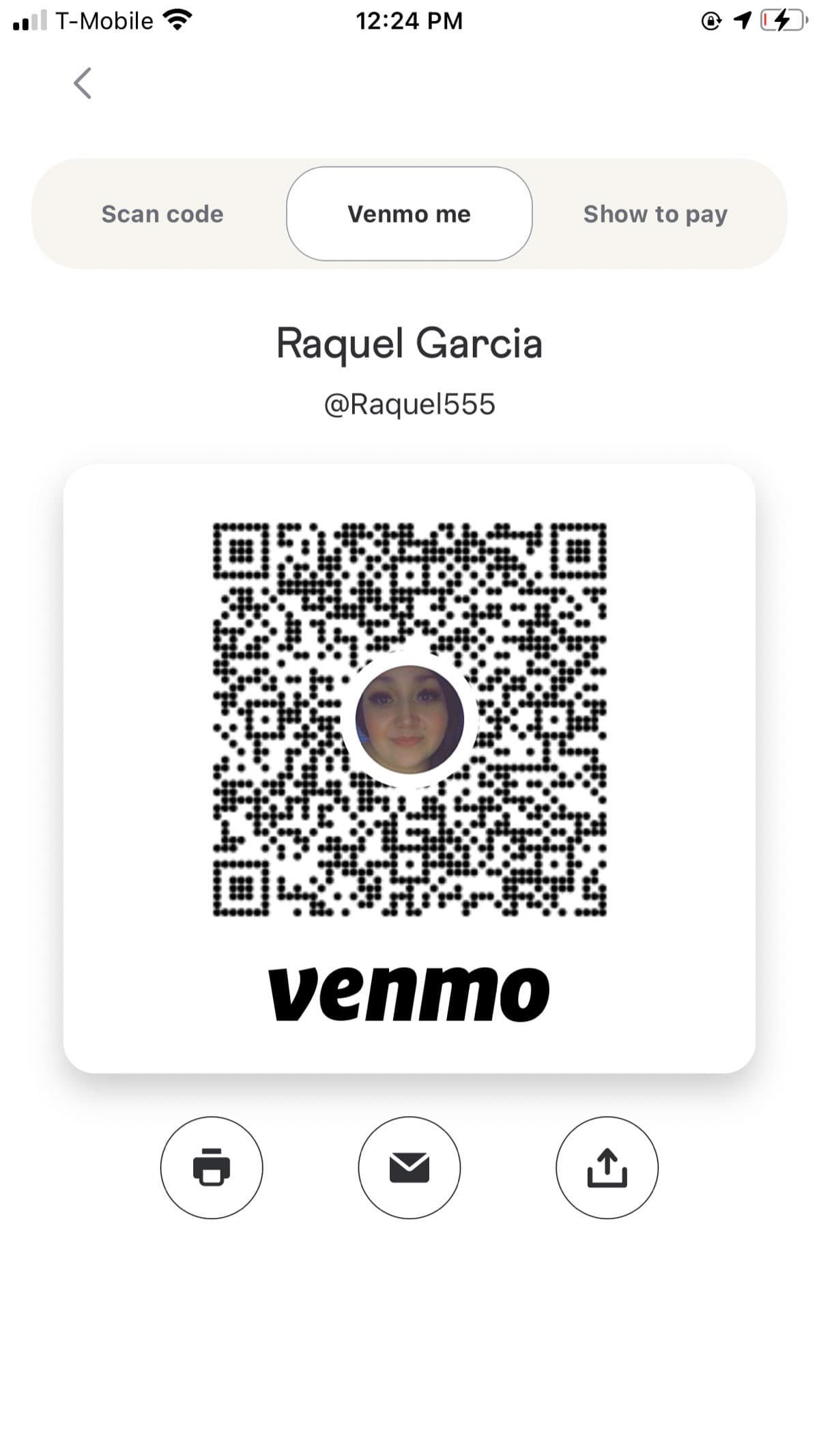
Task: Email the QR code with the envelope icon
Action: pyautogui.click(x=409, y=1167)
